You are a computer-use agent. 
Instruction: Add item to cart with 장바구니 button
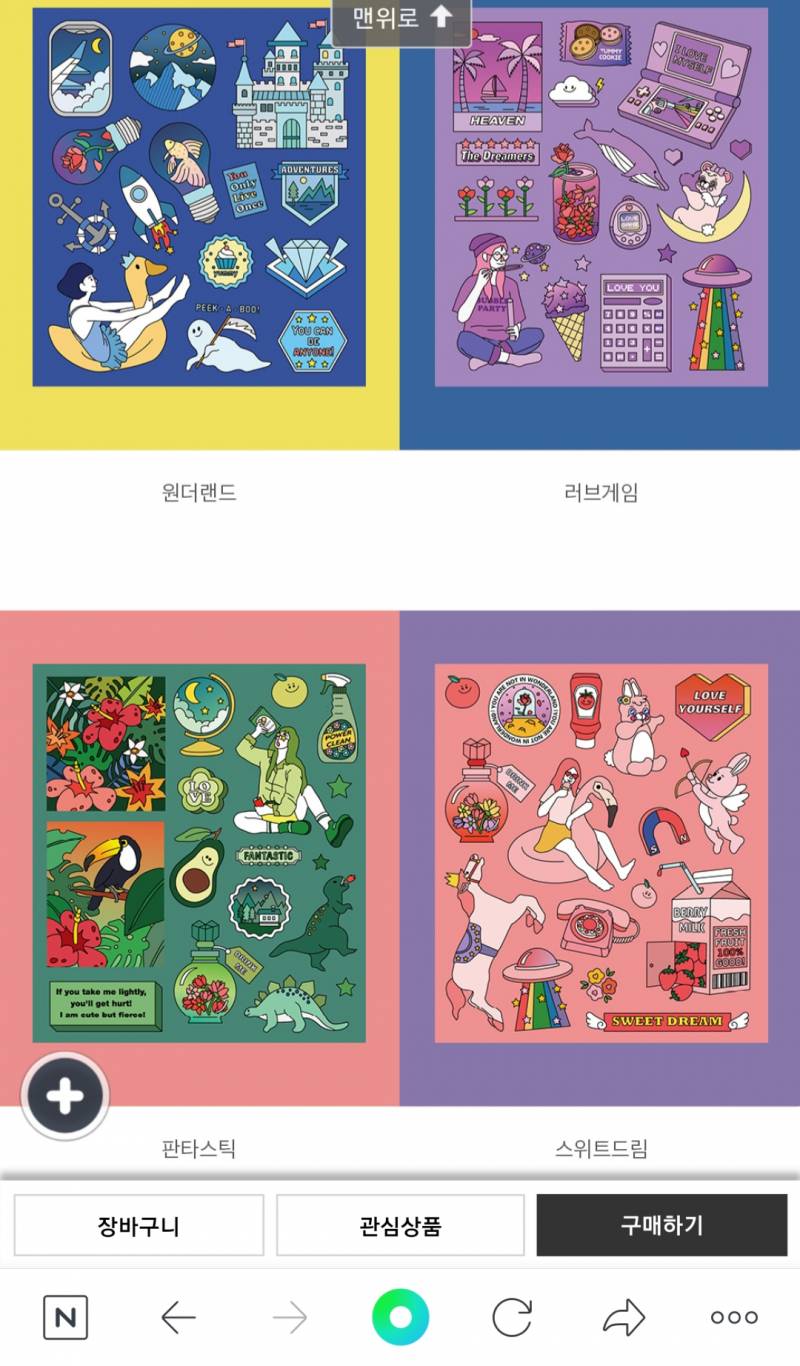point(139,1224)
